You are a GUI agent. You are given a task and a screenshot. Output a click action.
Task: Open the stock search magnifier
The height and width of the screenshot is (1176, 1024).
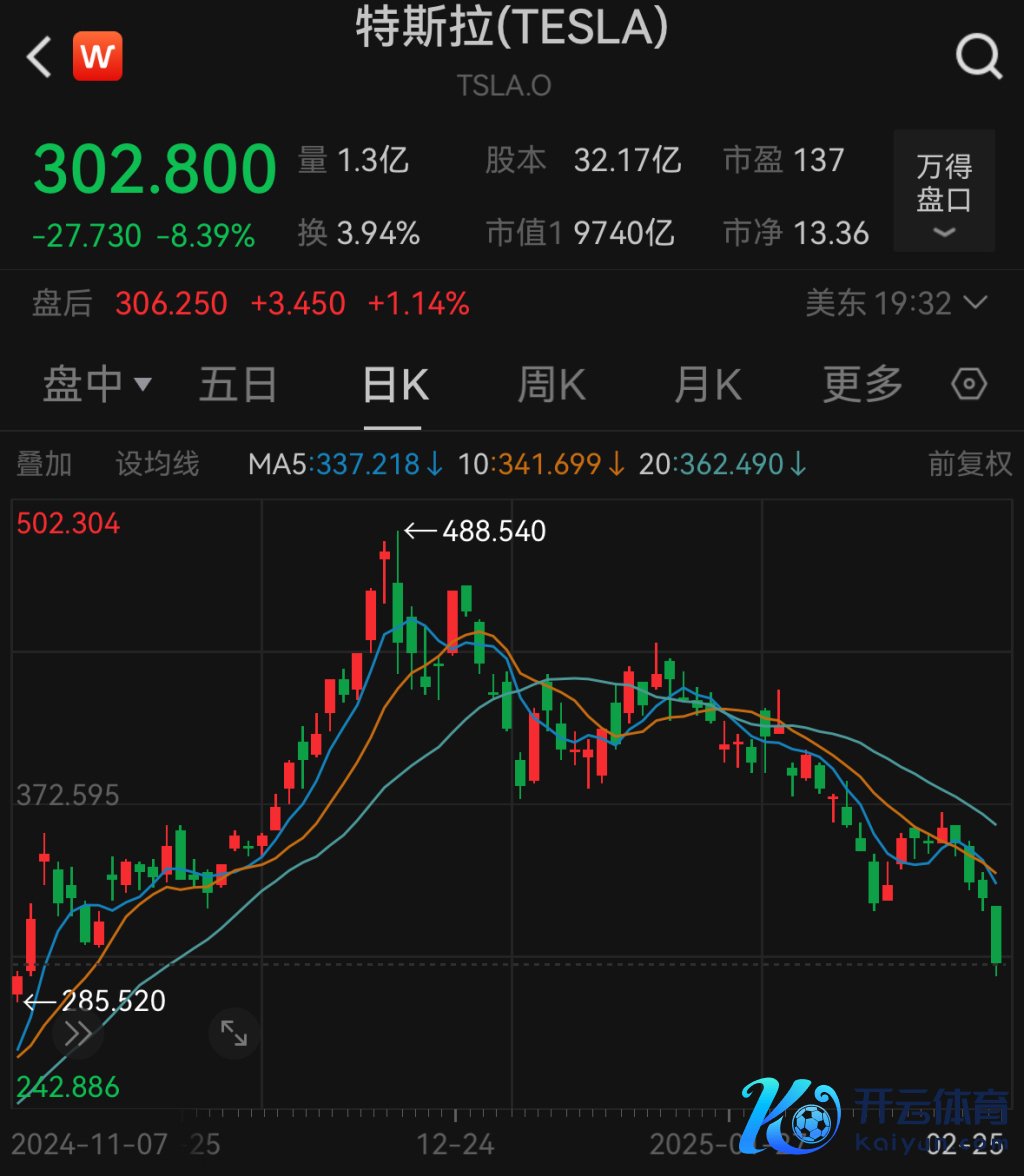click(978, 56)
